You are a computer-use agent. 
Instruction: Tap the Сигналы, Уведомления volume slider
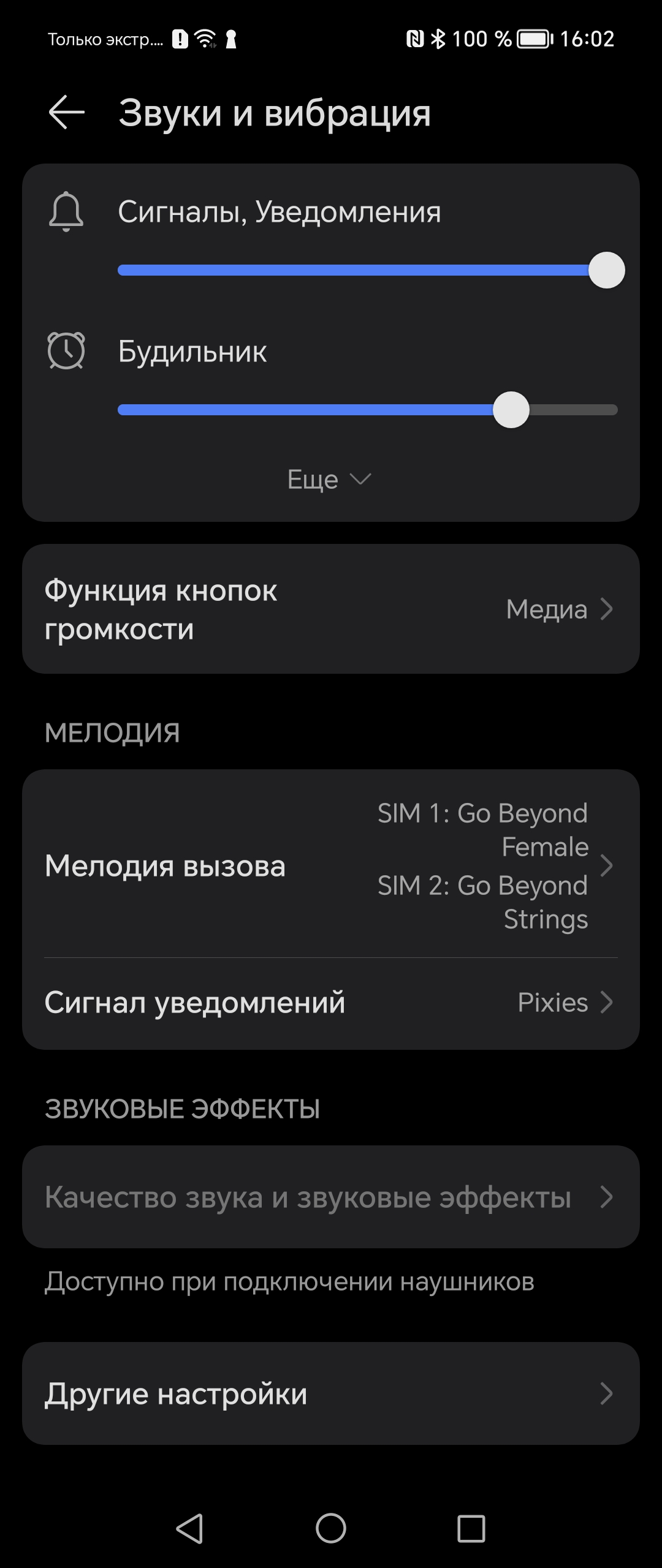(x=368, y=270)
